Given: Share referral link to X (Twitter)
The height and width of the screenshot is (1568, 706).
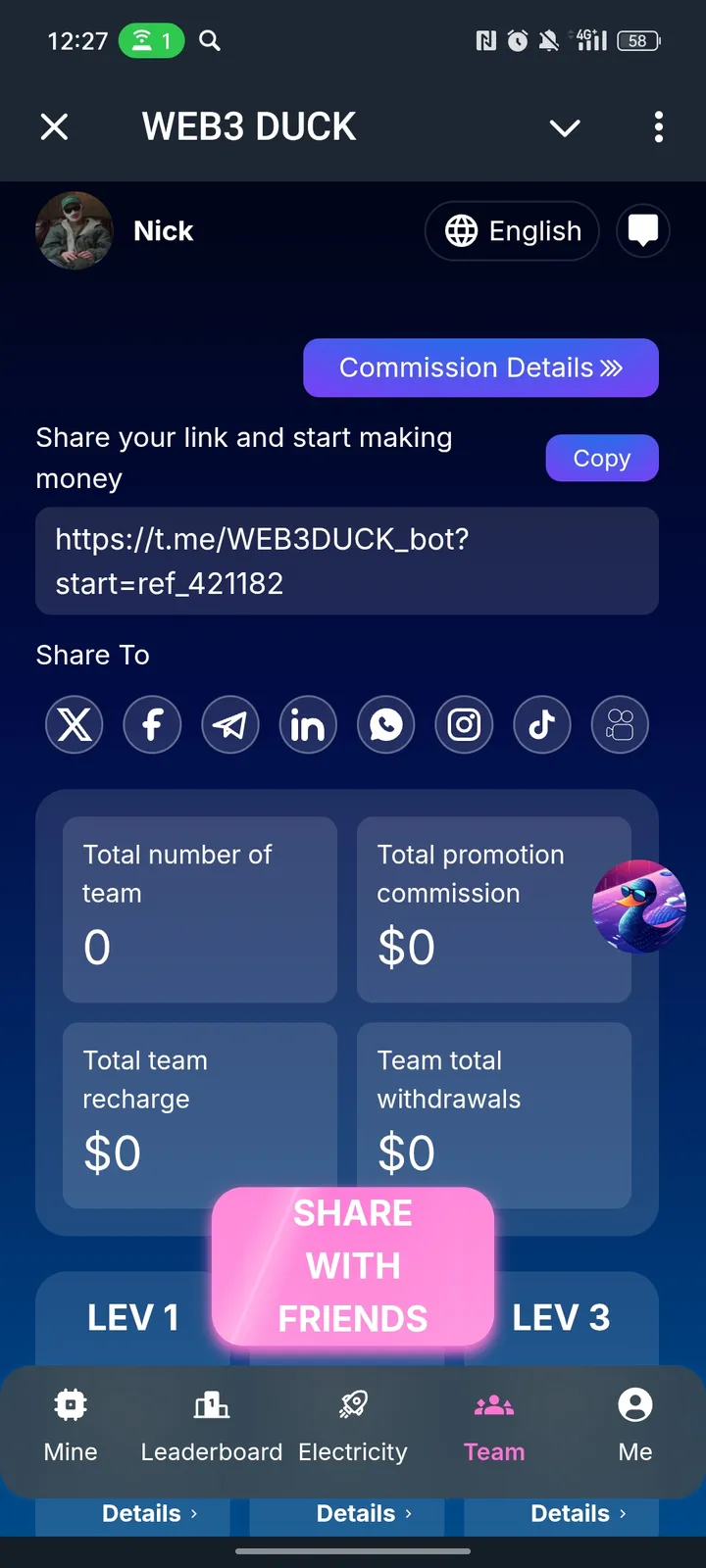Looking at the screenshot, I should (x=74, y=724).
